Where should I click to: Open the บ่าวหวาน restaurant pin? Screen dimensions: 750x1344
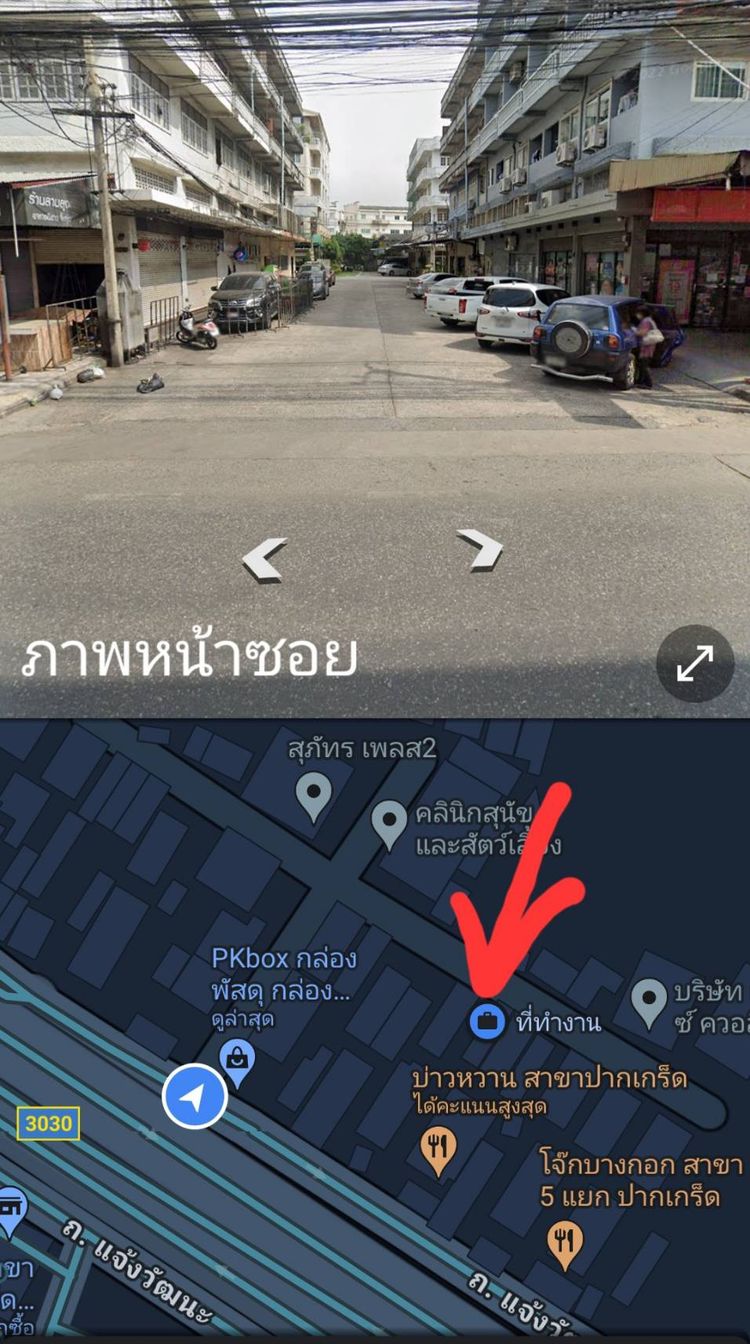click(x=438, y=1149)
